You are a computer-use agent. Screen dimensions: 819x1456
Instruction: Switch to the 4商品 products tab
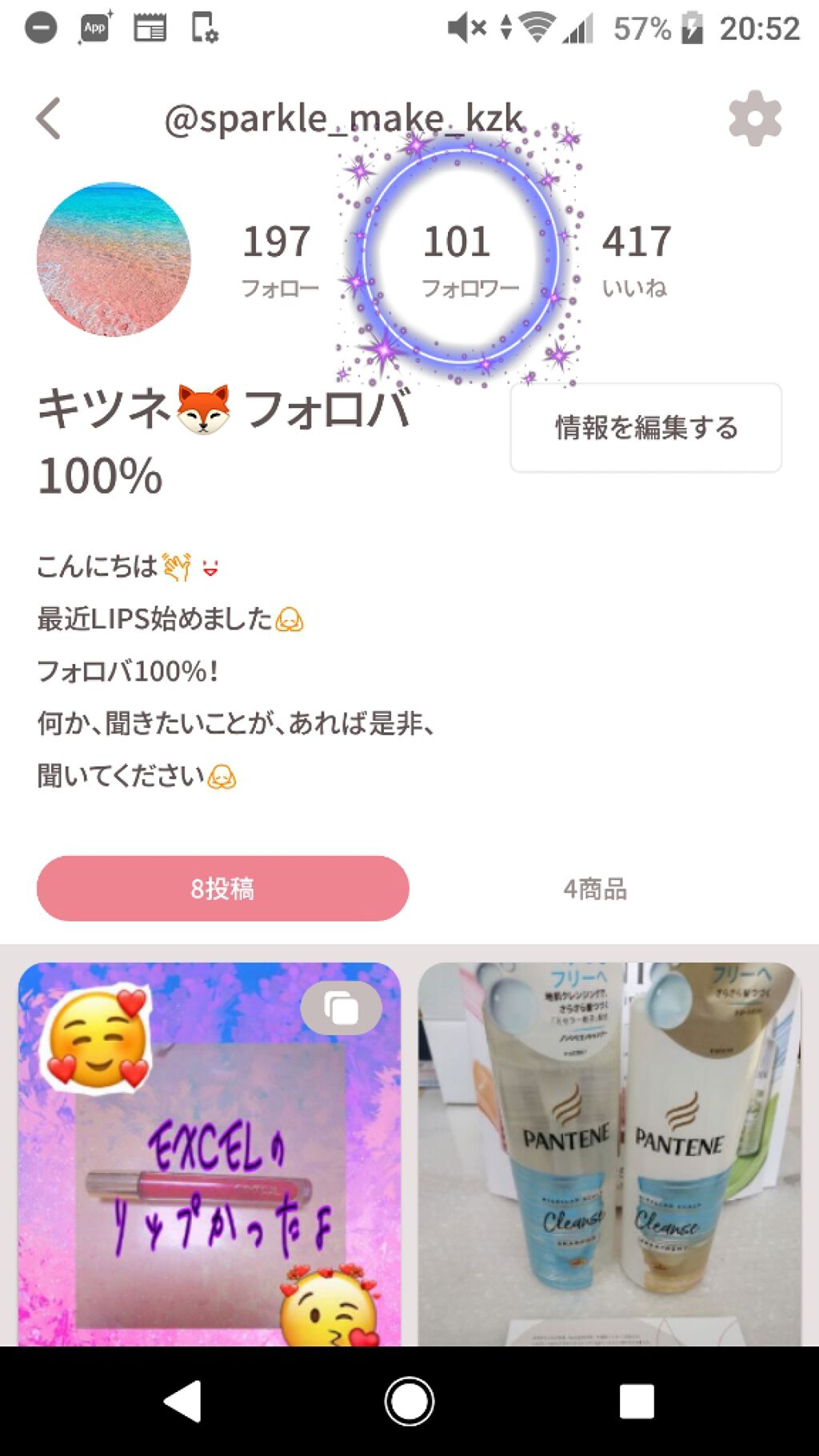pyautogui.click(x=596, y=888)
